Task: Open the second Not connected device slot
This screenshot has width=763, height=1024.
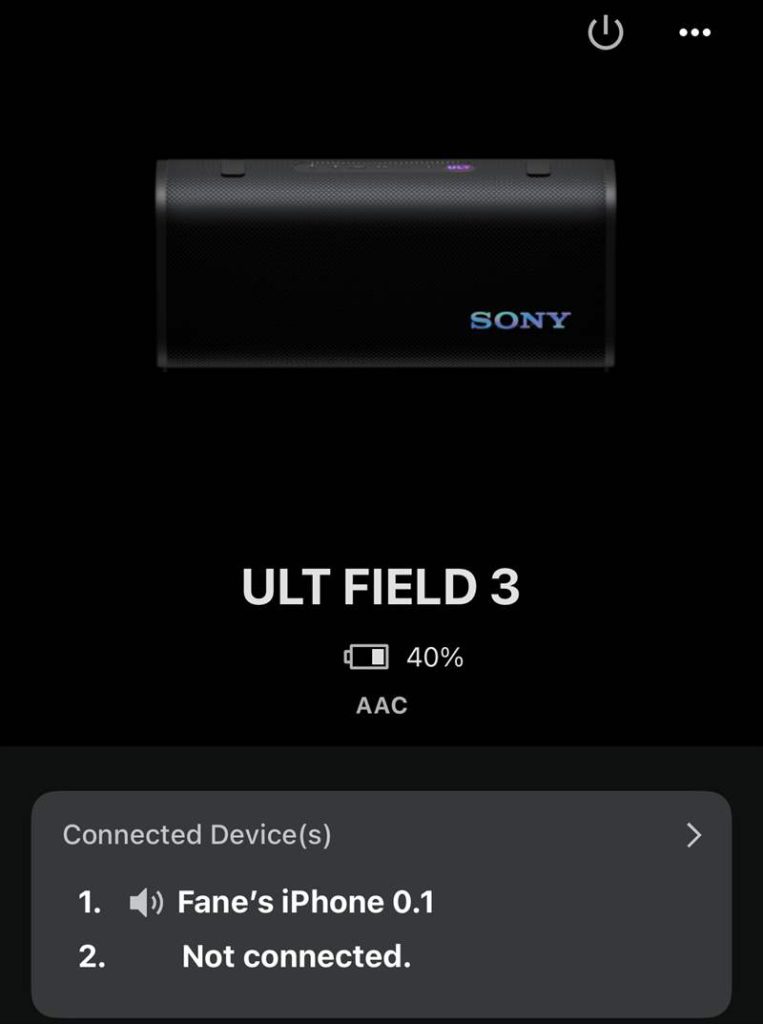Action: 296,957
